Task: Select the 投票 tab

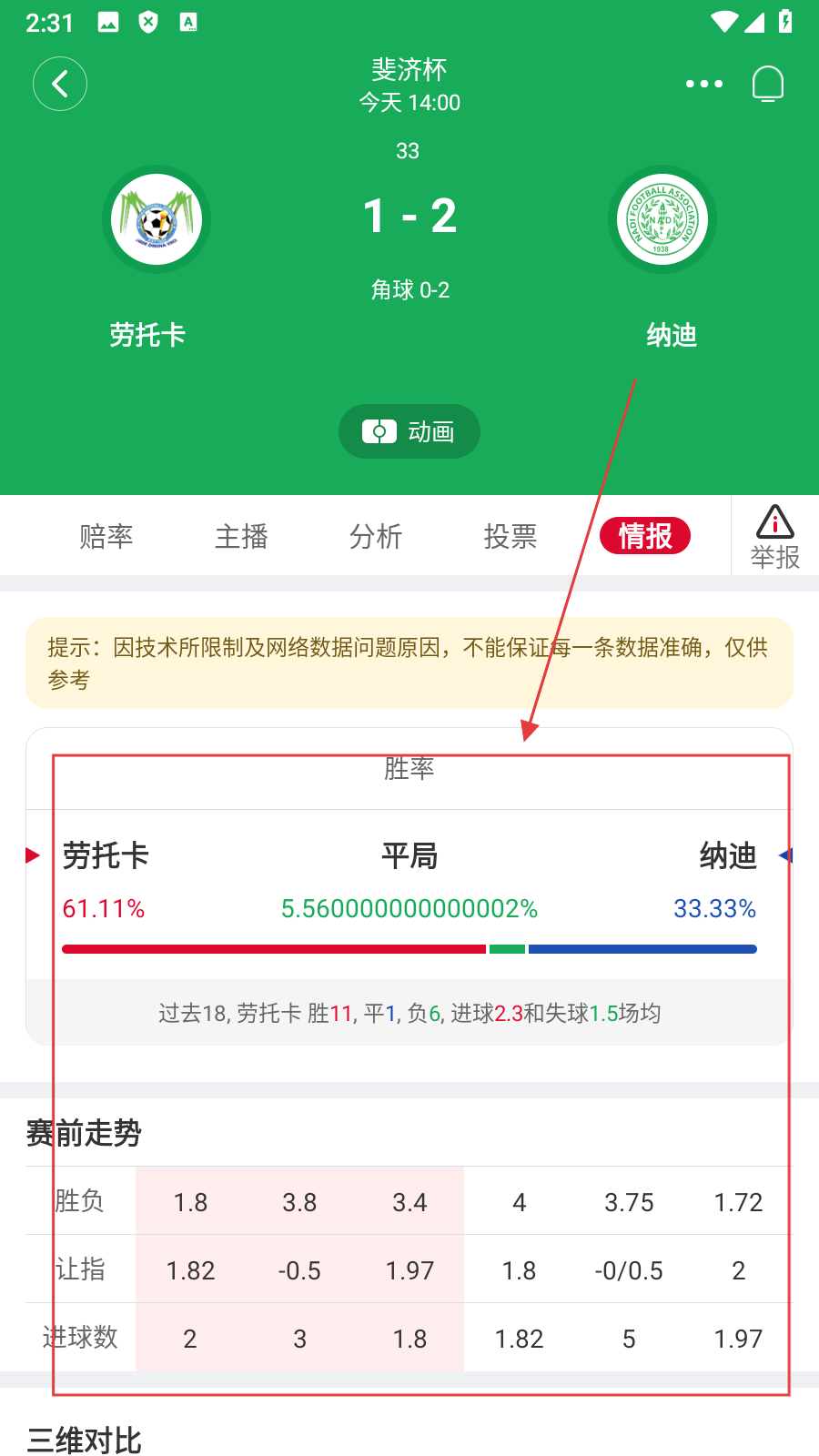Action: (511, 537)
